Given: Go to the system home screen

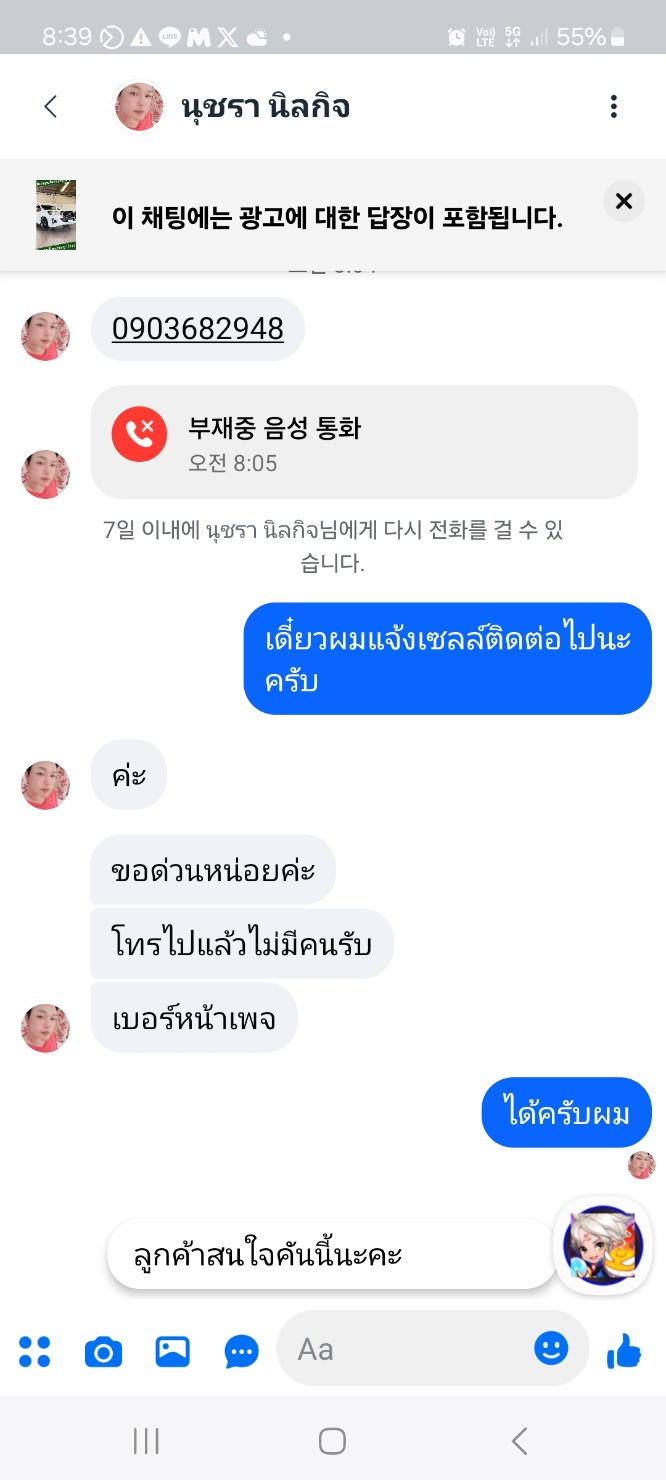Looking at the screenshot, I should 332,1441.
